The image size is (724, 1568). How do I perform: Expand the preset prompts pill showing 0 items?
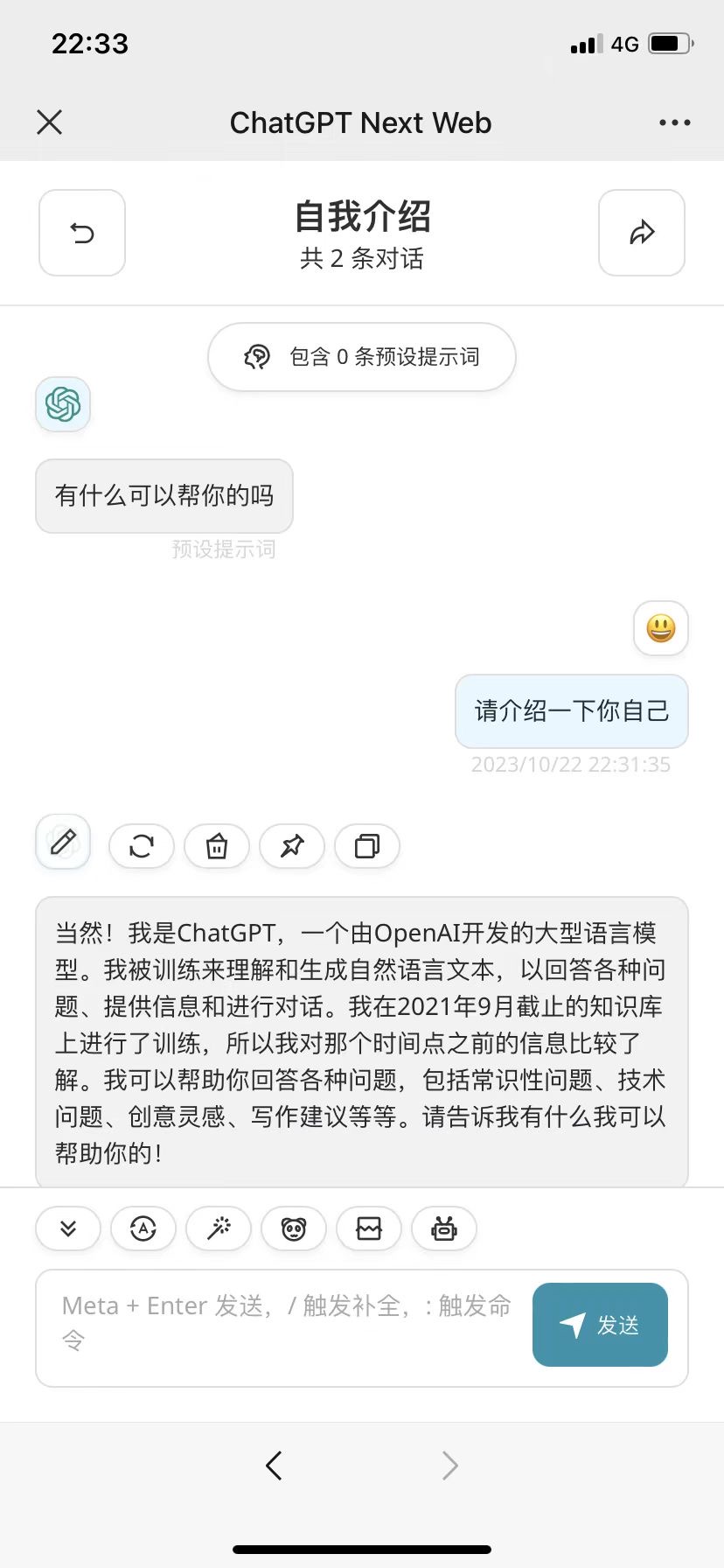361,356
